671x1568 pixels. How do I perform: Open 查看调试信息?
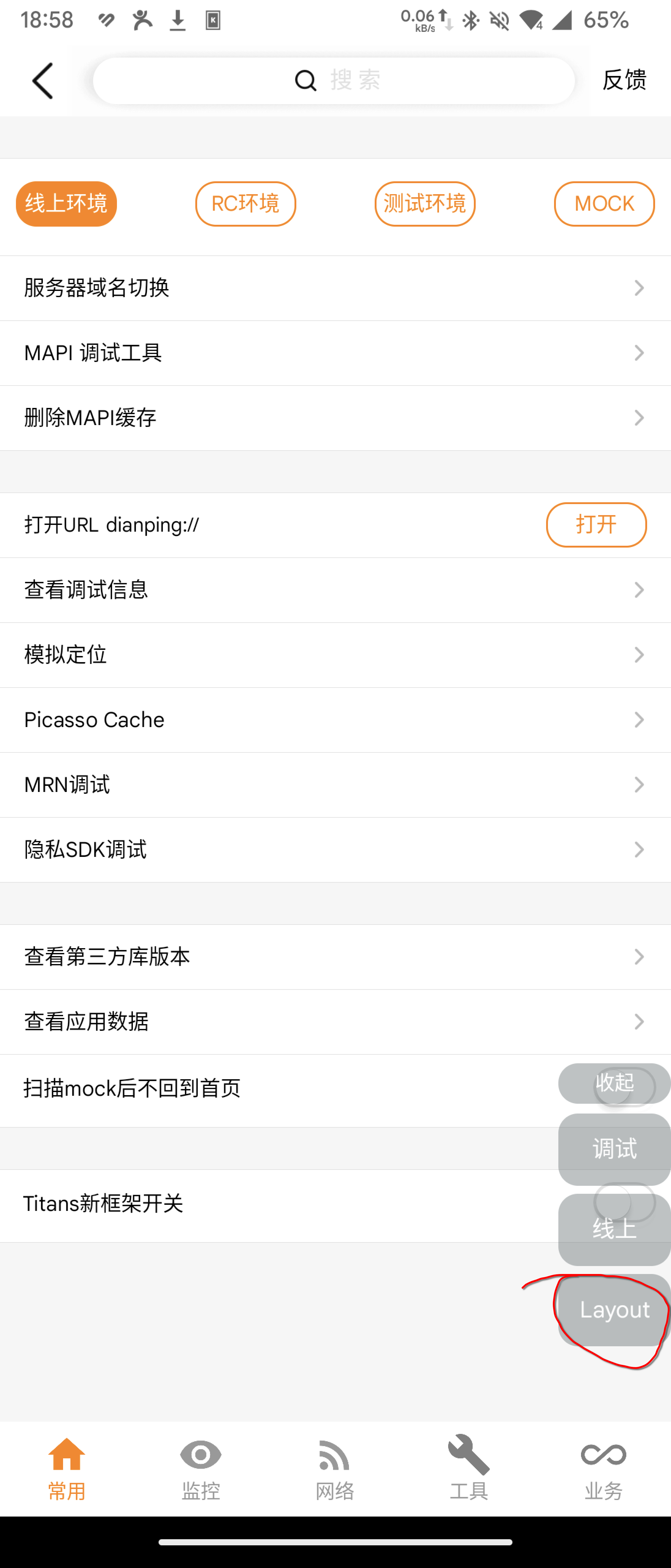coord(335,590)
